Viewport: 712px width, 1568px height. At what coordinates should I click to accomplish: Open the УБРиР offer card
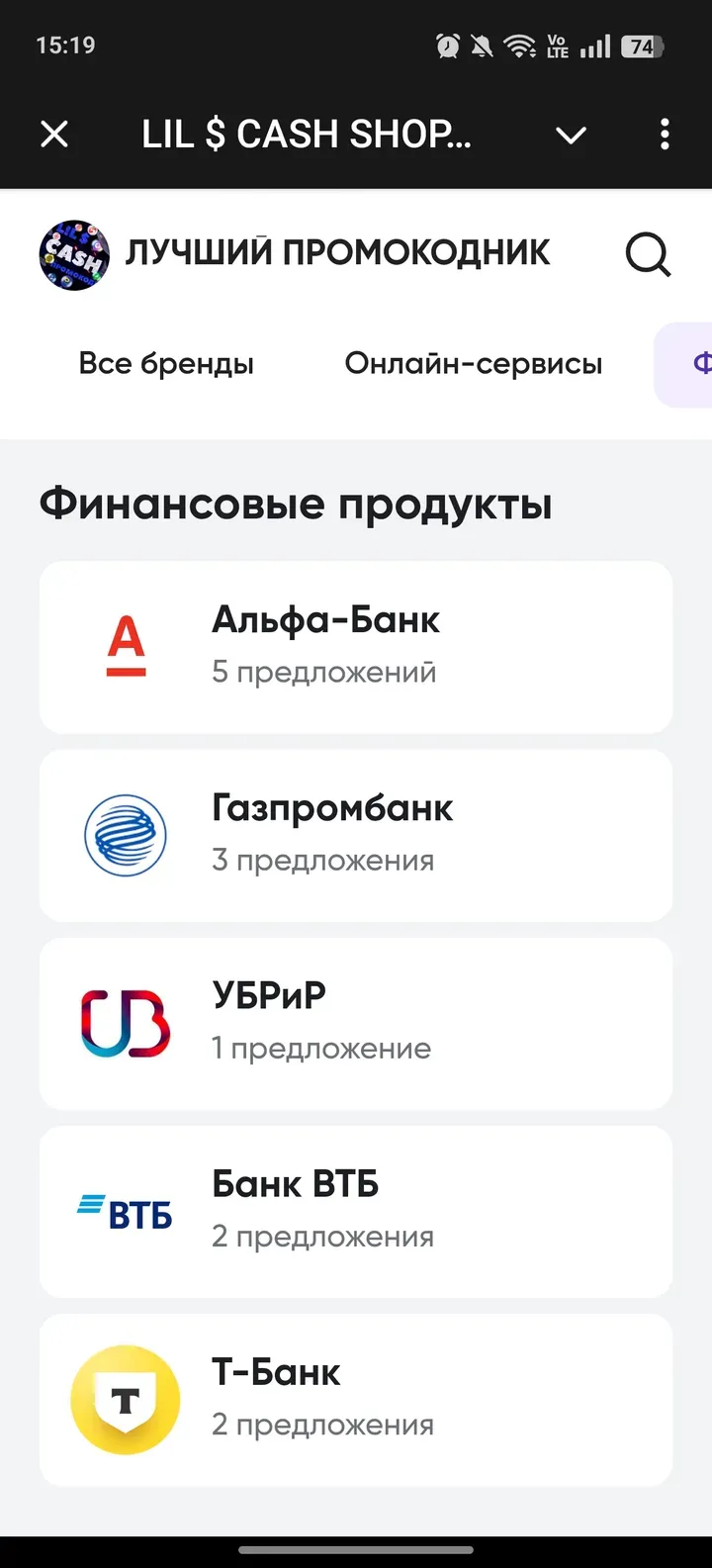[356, 1023]
